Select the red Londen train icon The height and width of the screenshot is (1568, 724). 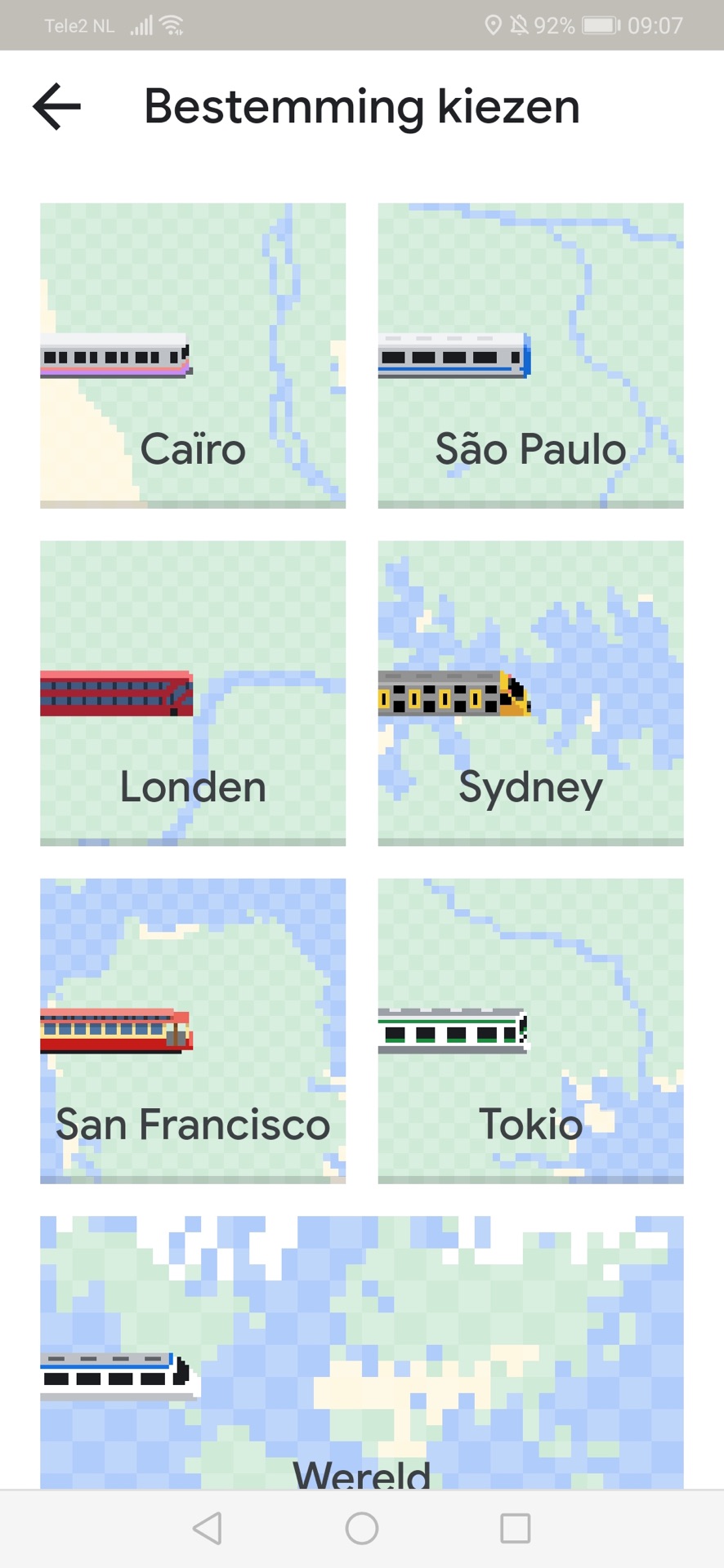click(x=114, y=694)
